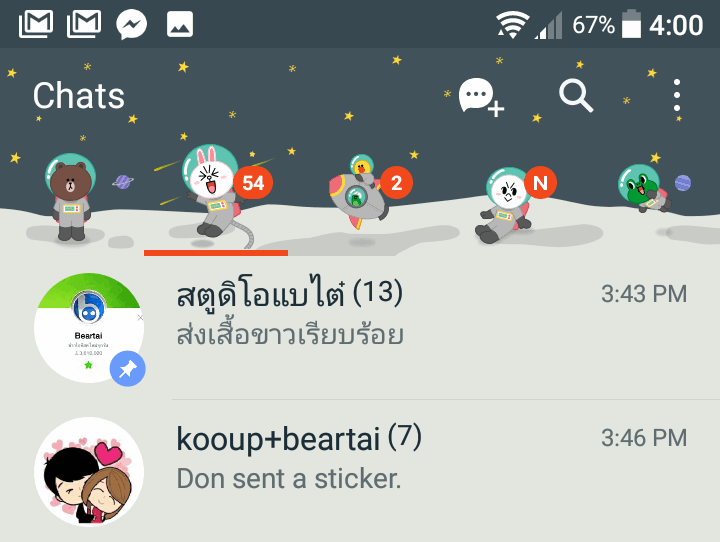Open the overflow menu
The width and height of the screenshot is (720, 542).
(677, 96)
